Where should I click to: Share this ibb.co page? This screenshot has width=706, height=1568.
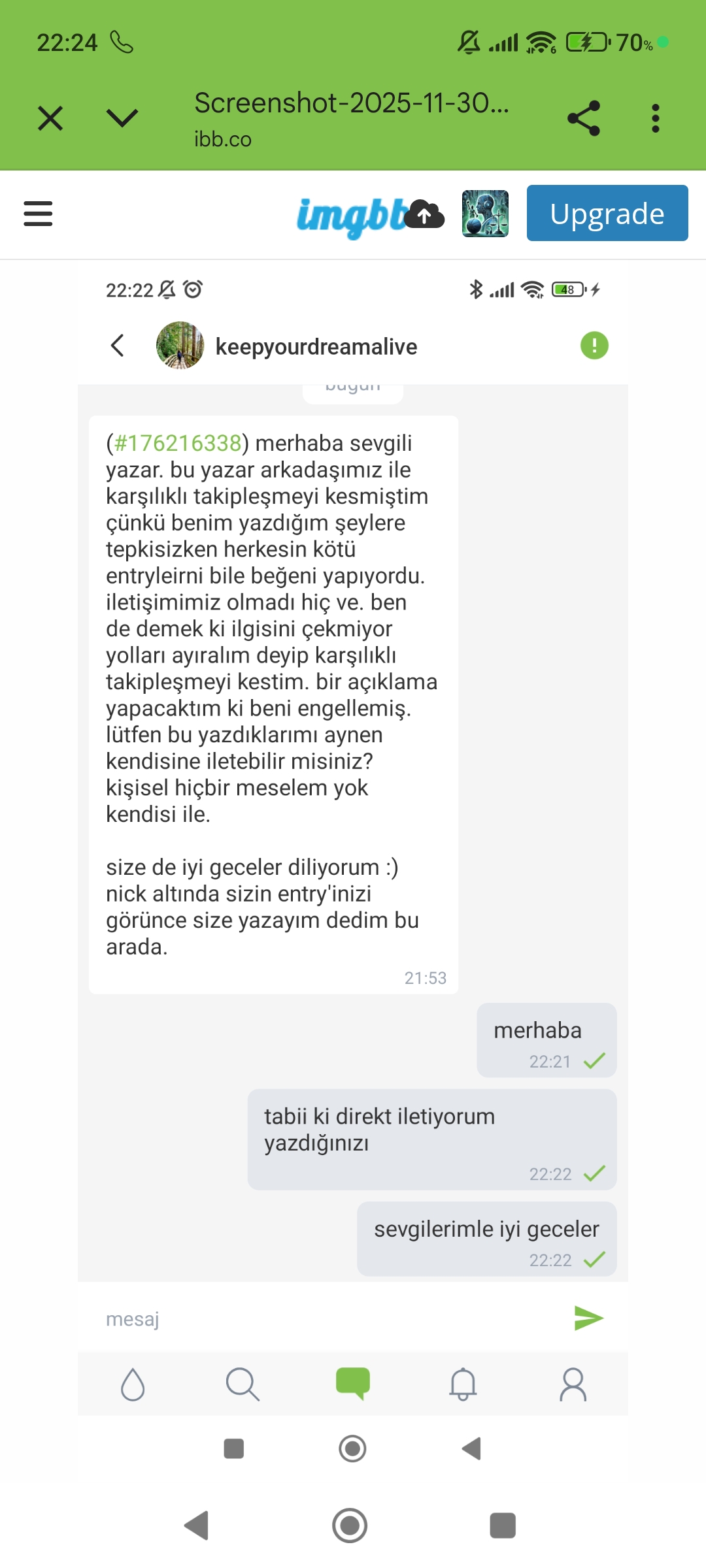pos(584,118)
